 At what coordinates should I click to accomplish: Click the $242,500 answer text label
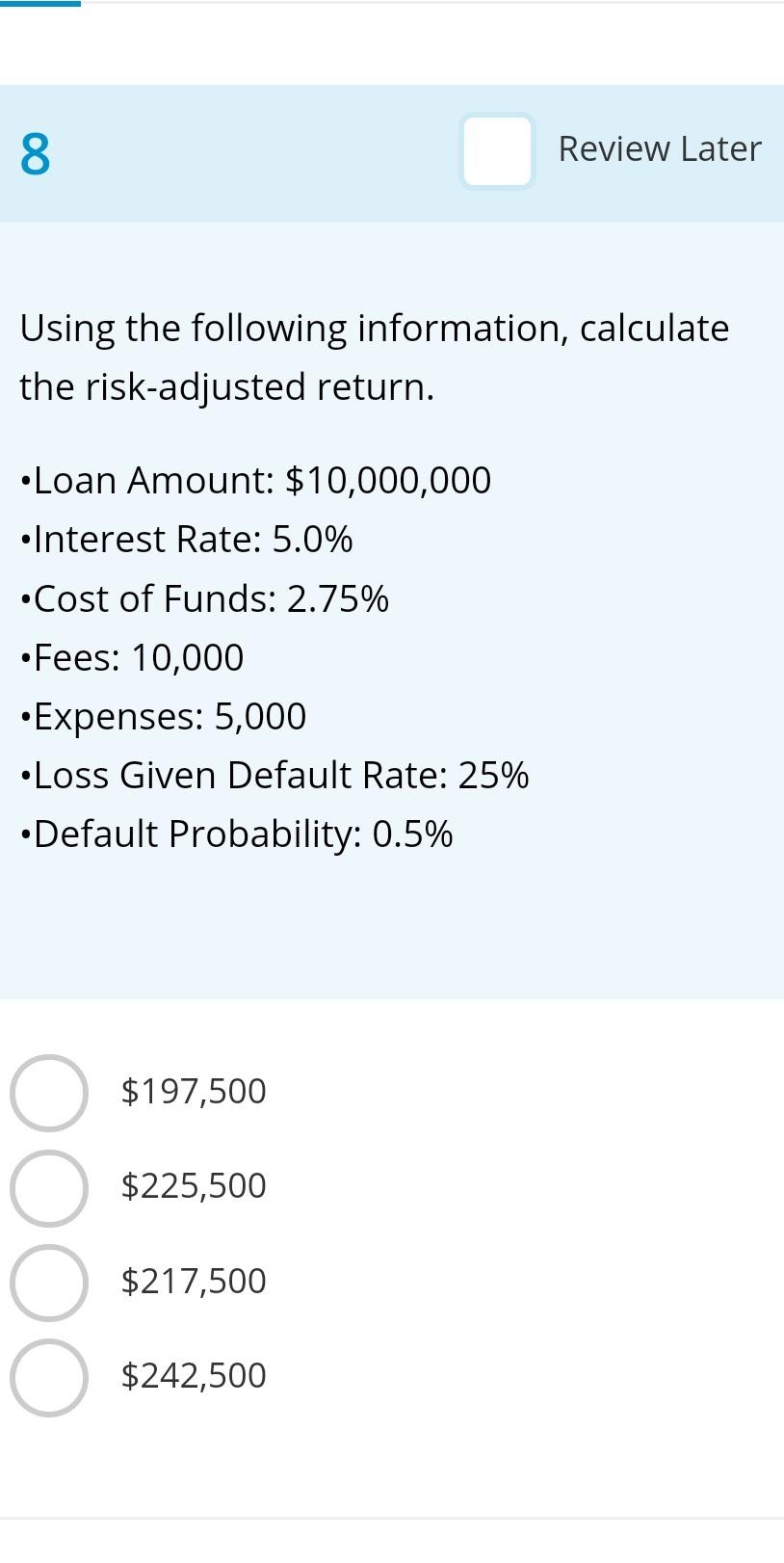[194, 1376]
